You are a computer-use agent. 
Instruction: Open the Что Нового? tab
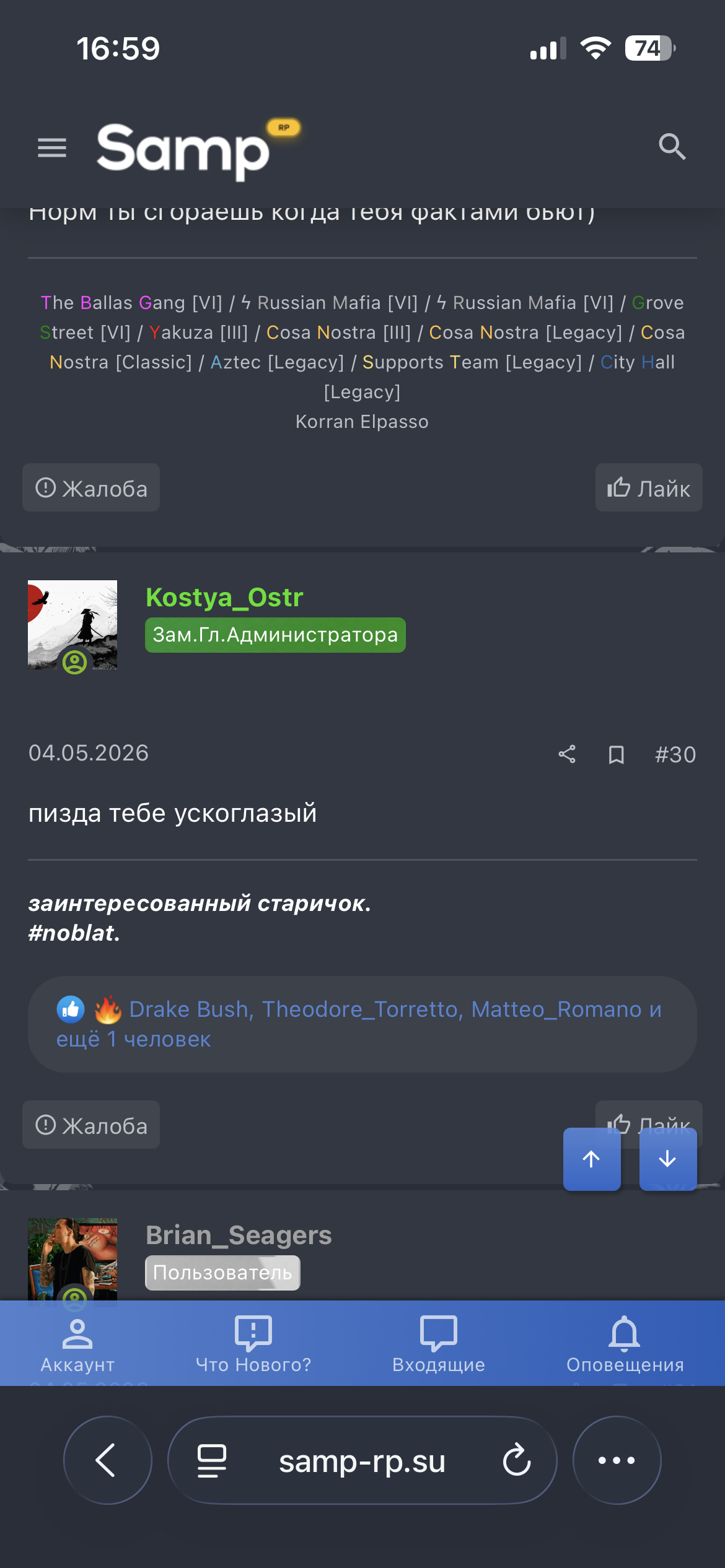tap(253, 1345)
